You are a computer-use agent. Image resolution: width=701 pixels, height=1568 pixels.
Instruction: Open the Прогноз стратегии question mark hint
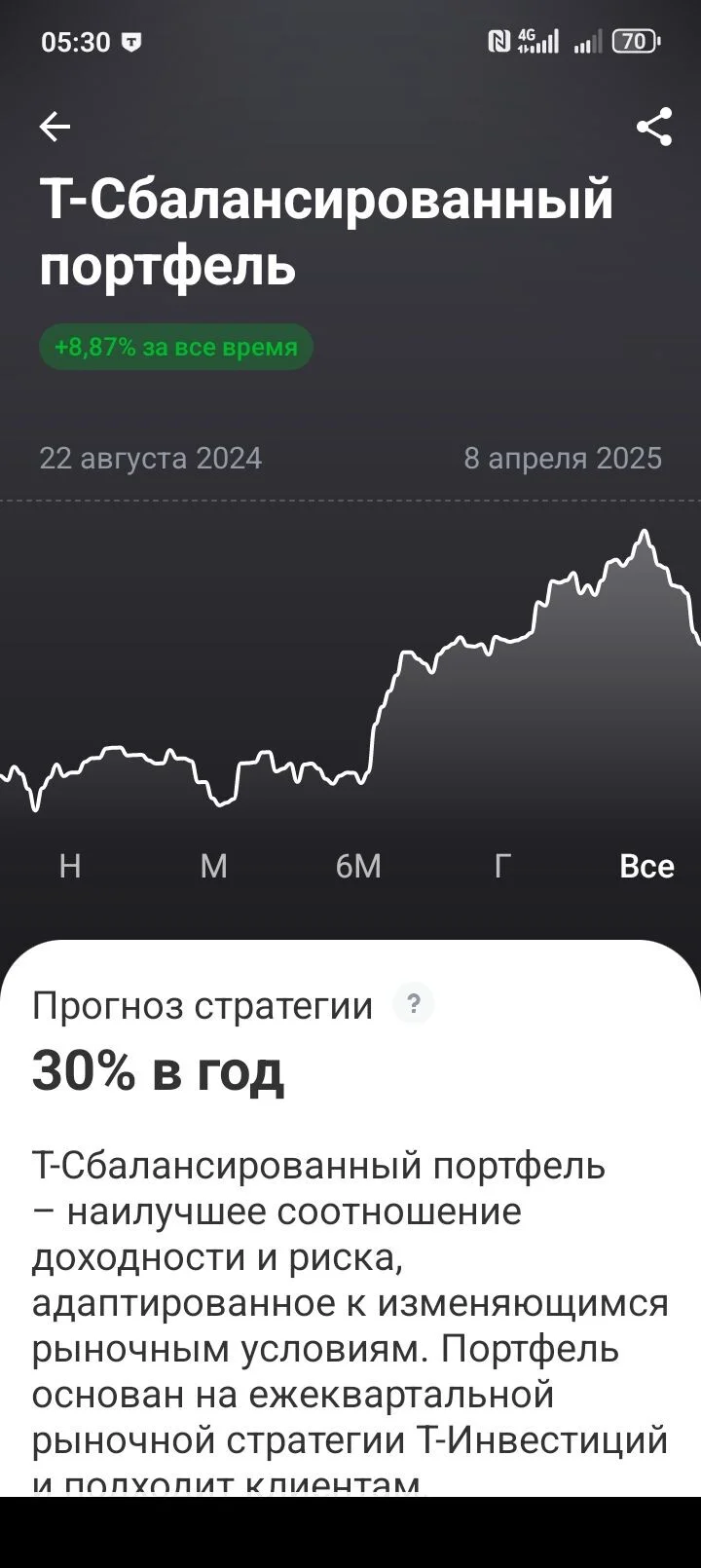click(413, 1004)
